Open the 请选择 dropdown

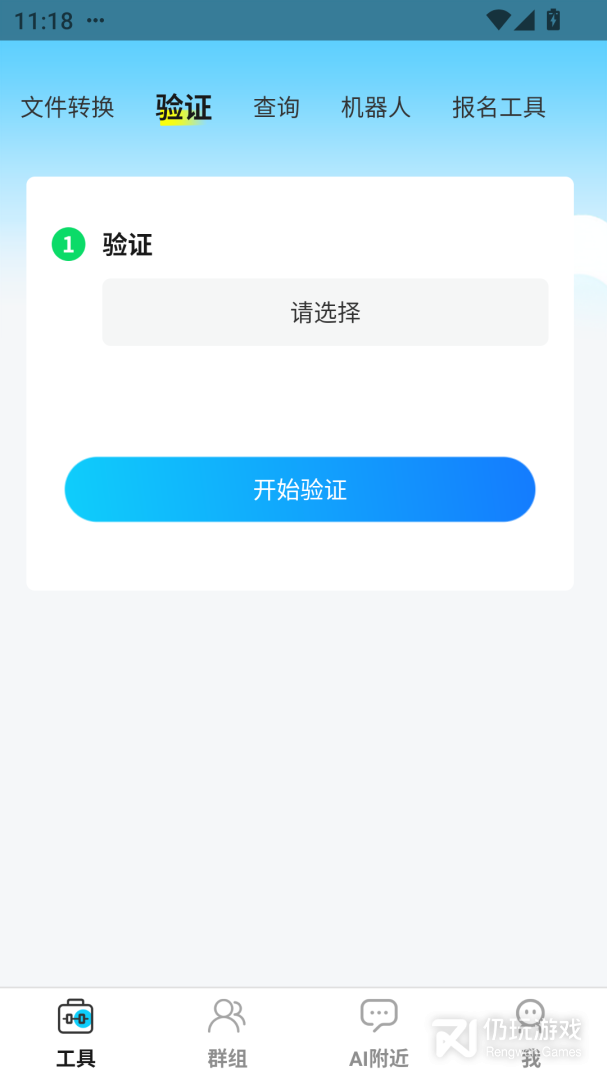coord(325,312)
